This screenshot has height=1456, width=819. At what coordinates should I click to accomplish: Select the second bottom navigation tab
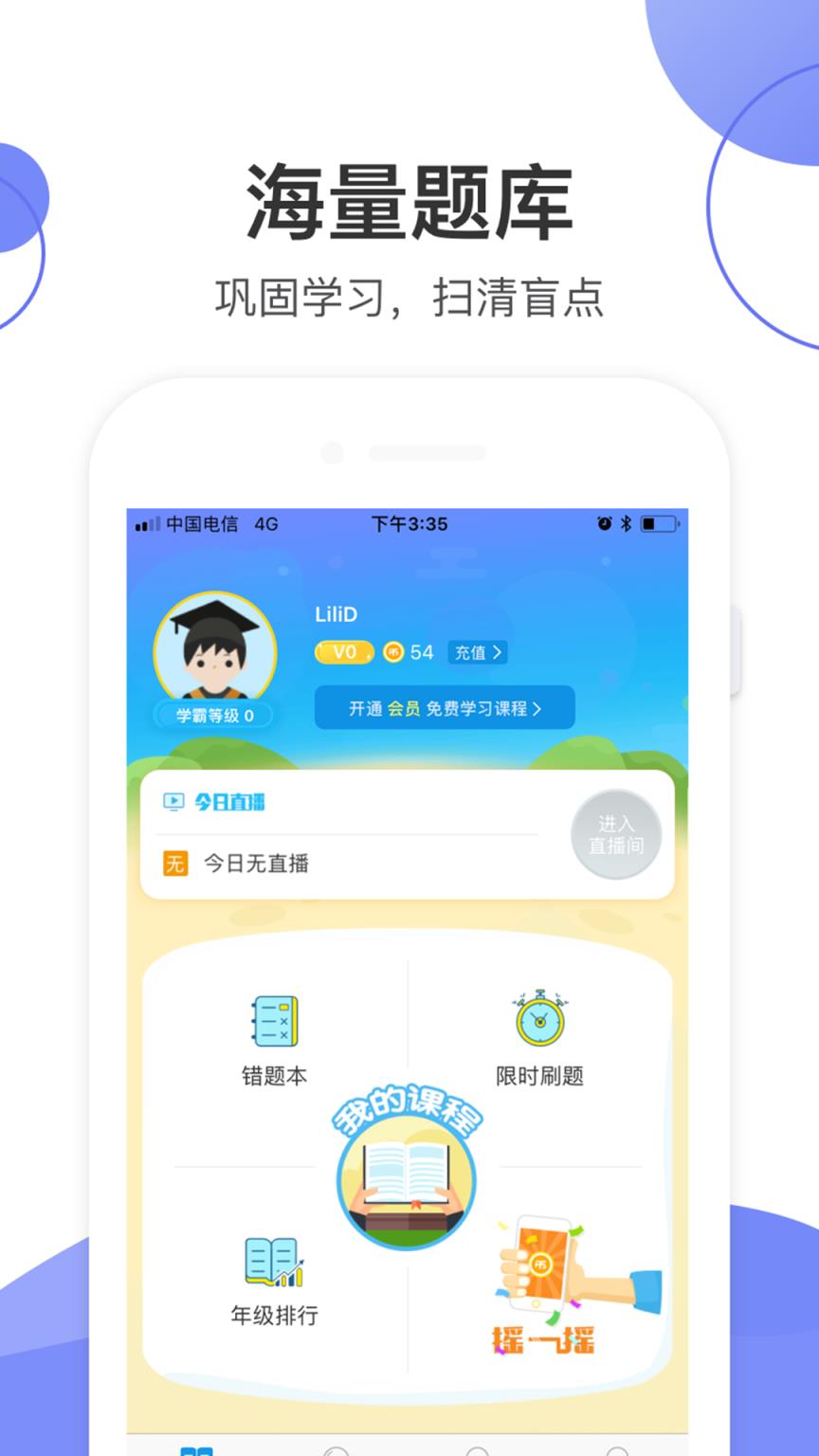point(337,1450)
